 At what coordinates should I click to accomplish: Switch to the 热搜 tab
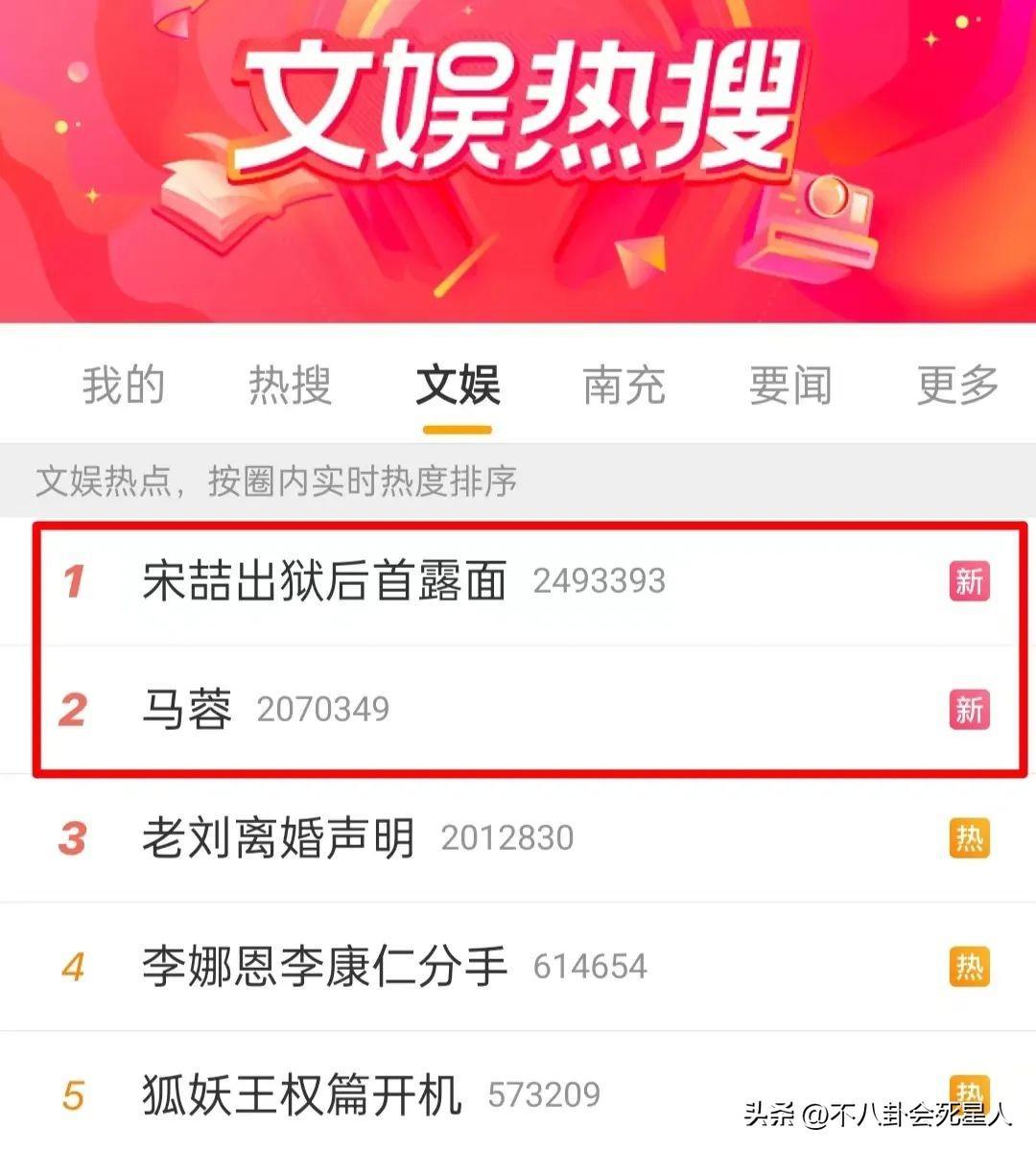[x=290, y=386]
